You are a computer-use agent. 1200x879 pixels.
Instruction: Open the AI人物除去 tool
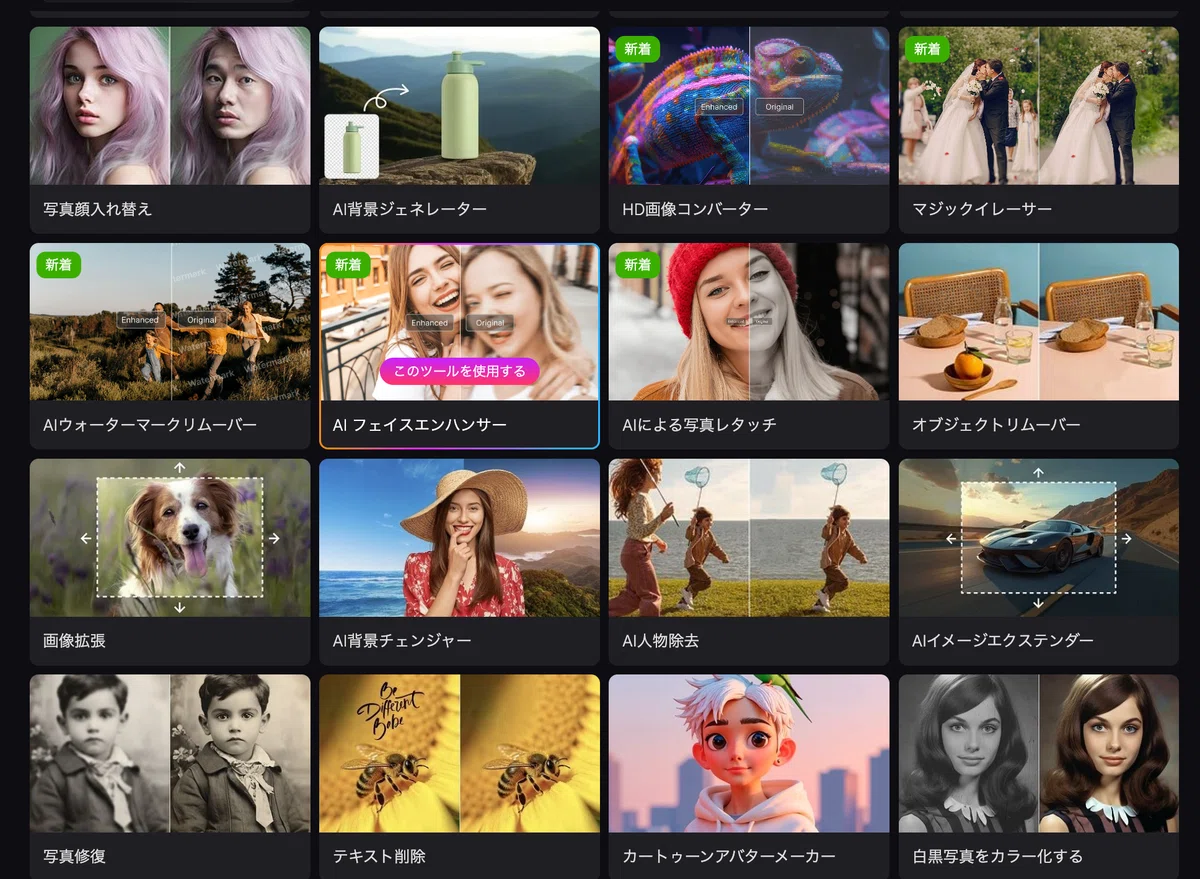pos(749,562)
